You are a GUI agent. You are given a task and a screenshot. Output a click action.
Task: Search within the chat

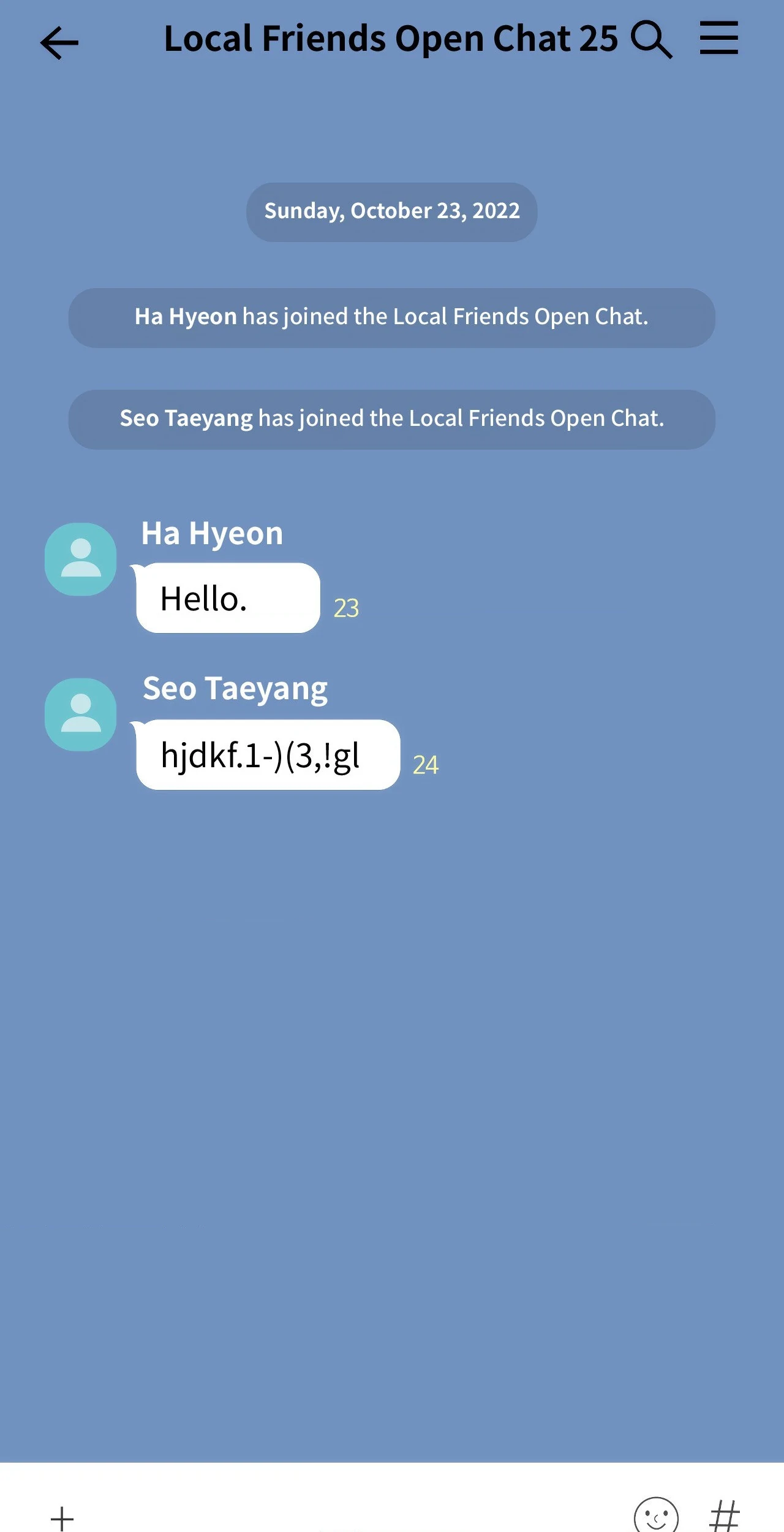(x=652, y=39)
